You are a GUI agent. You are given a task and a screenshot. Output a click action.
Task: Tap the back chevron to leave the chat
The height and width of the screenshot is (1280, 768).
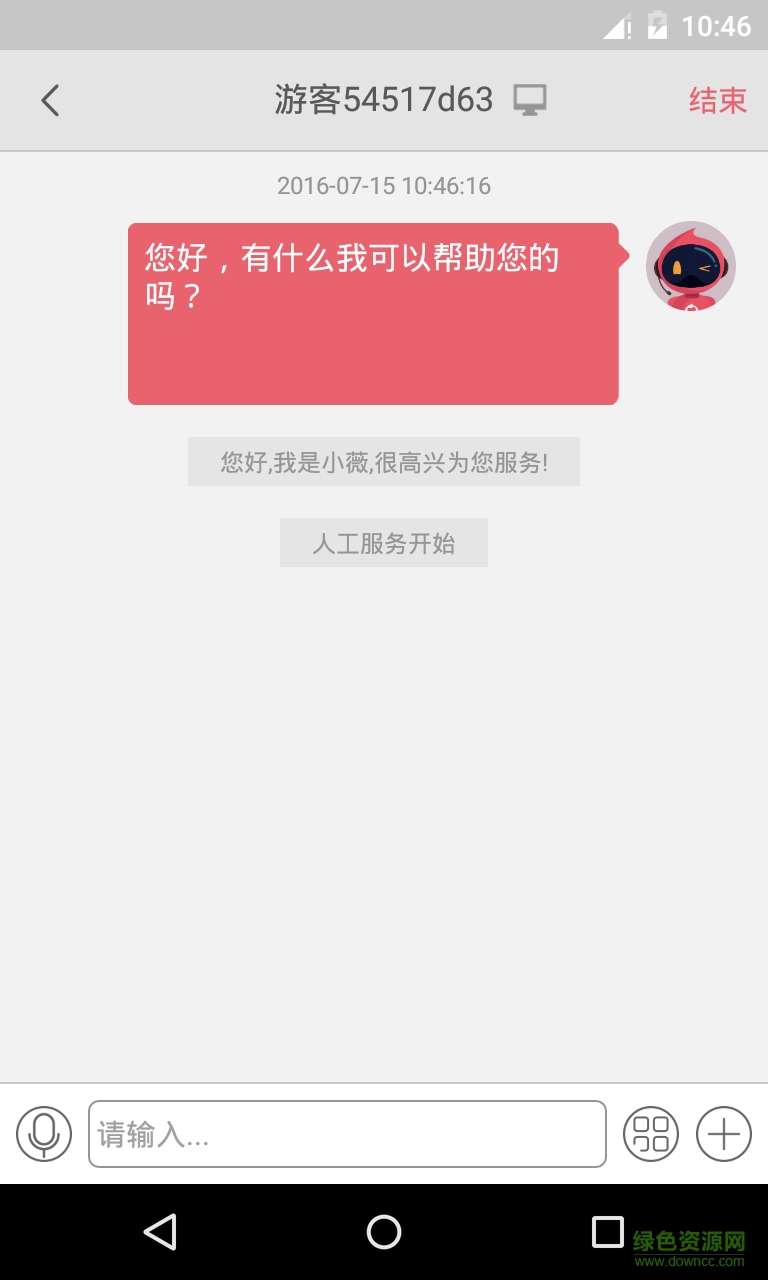(50, 99)
